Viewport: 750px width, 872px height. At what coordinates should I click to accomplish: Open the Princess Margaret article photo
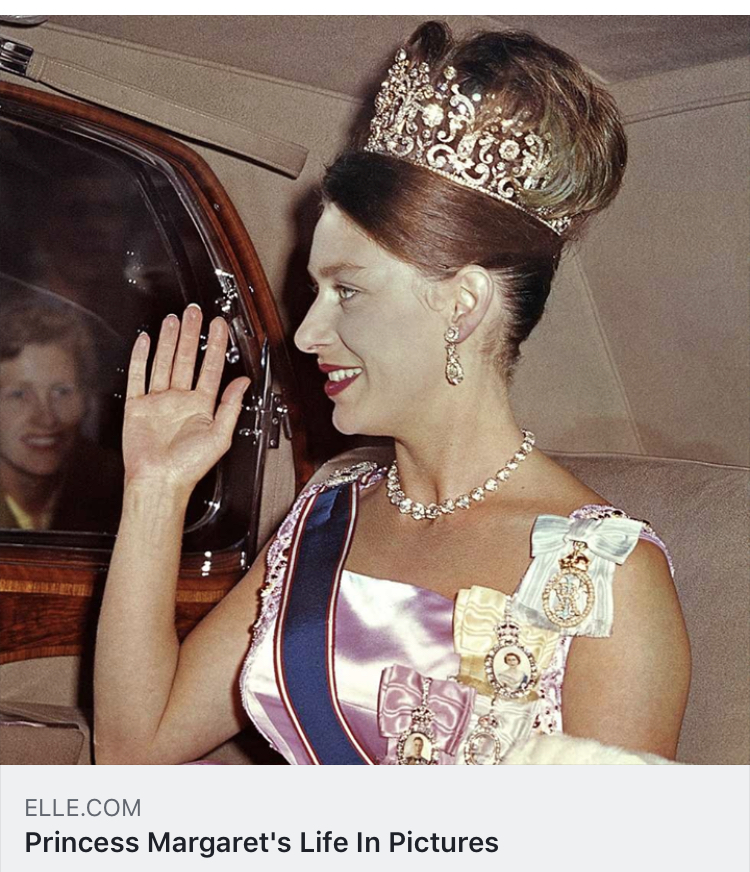click(x=375, y=390)
